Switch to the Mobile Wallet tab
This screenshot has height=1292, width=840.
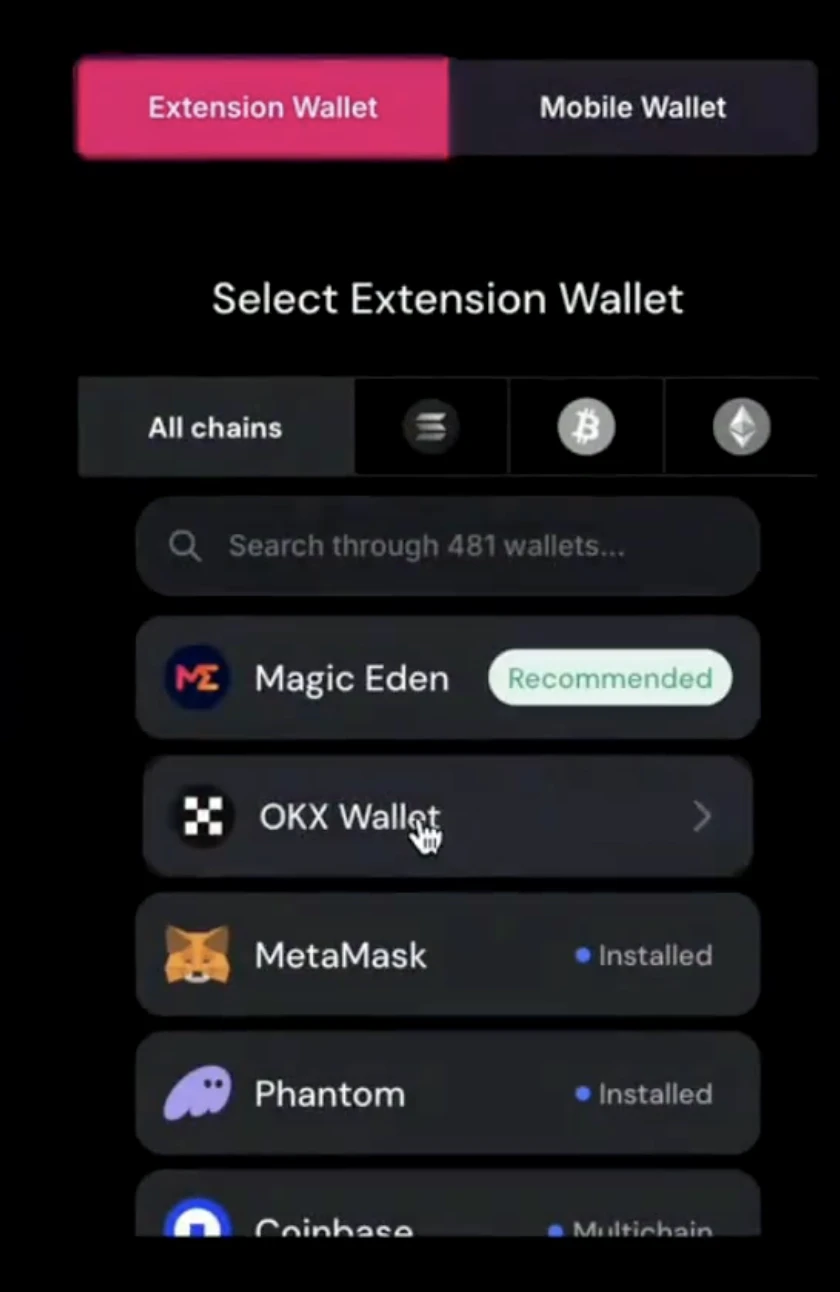click(x=633, y=108)
